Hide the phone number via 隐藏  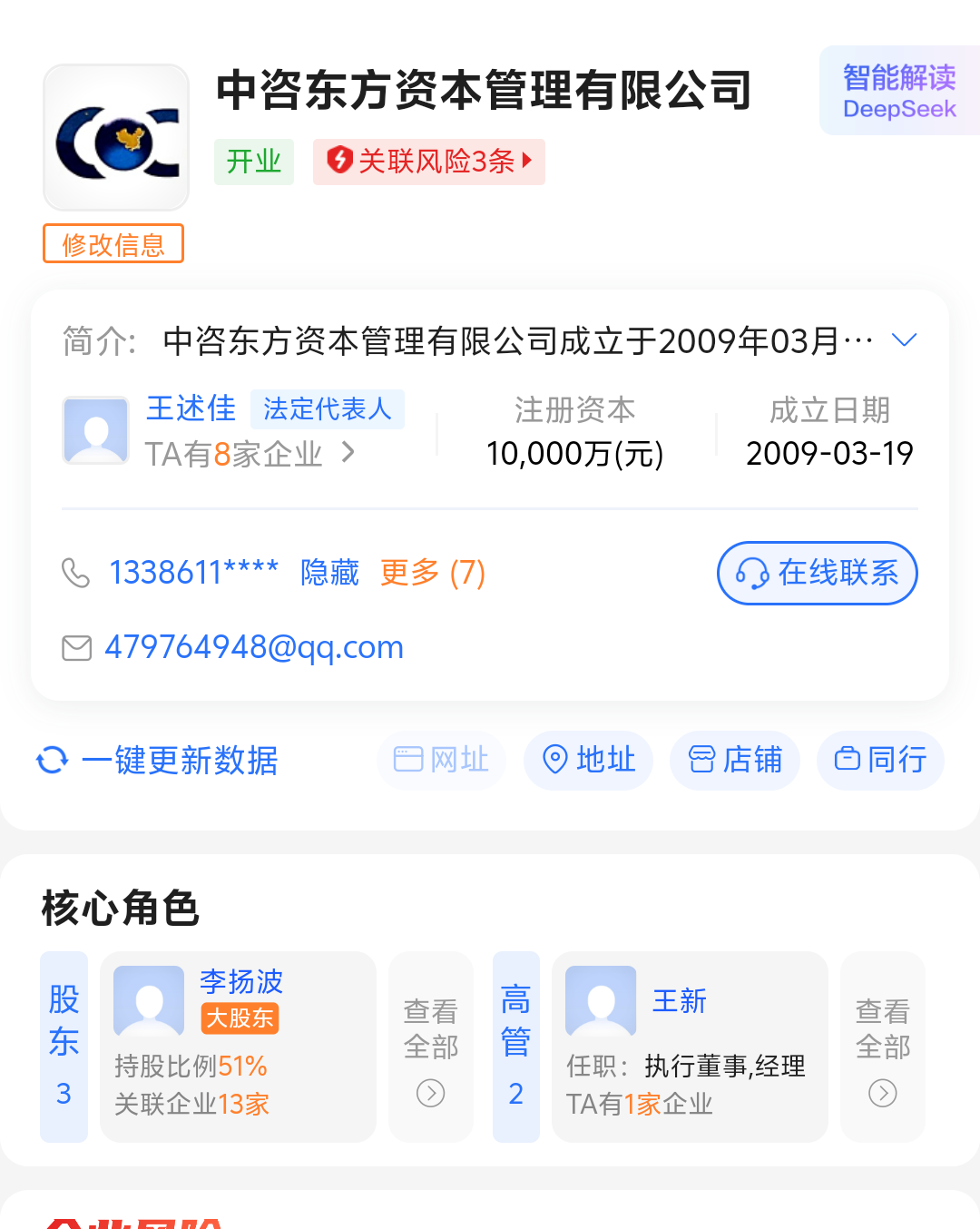click(329, 573)
